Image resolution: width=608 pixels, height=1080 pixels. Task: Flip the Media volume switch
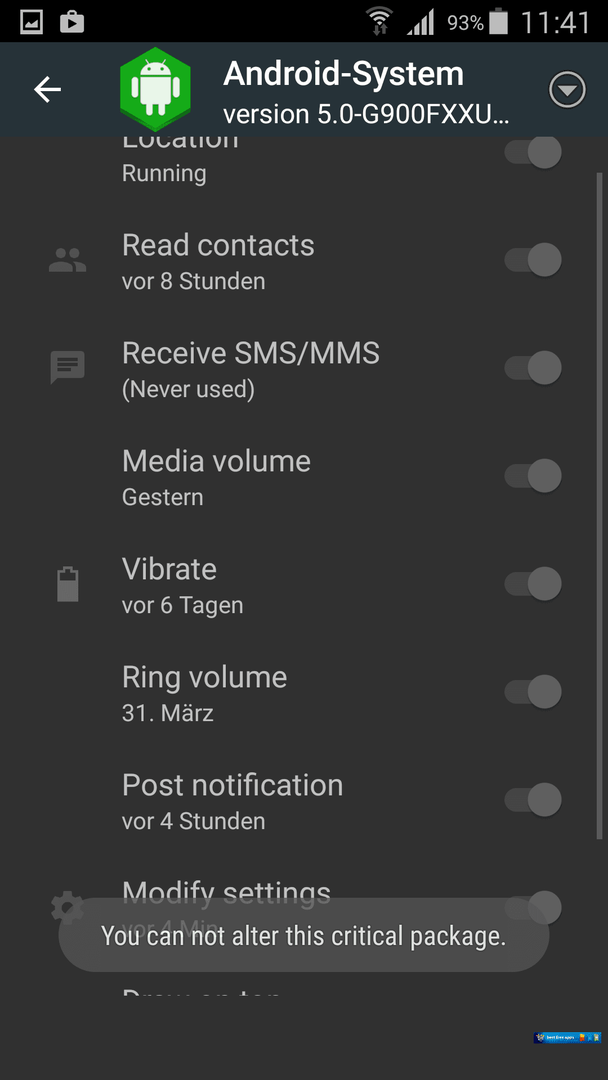(533, 476)
